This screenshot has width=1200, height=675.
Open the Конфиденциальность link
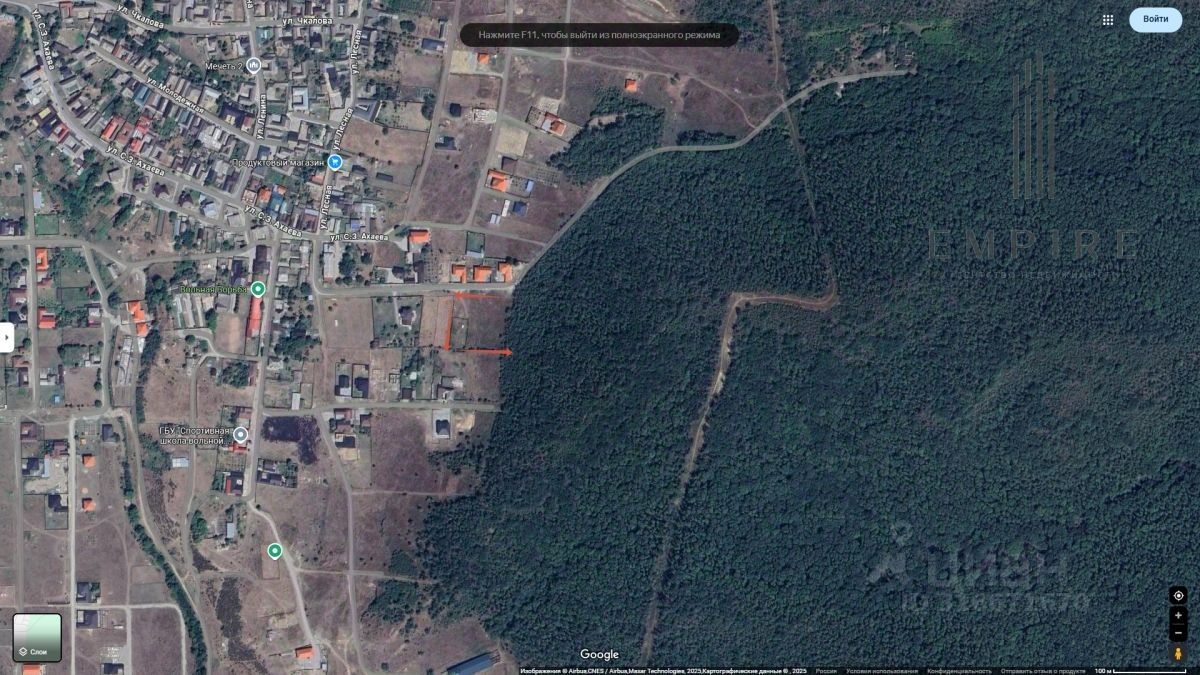pyautogui.click(x=959, y=671)
